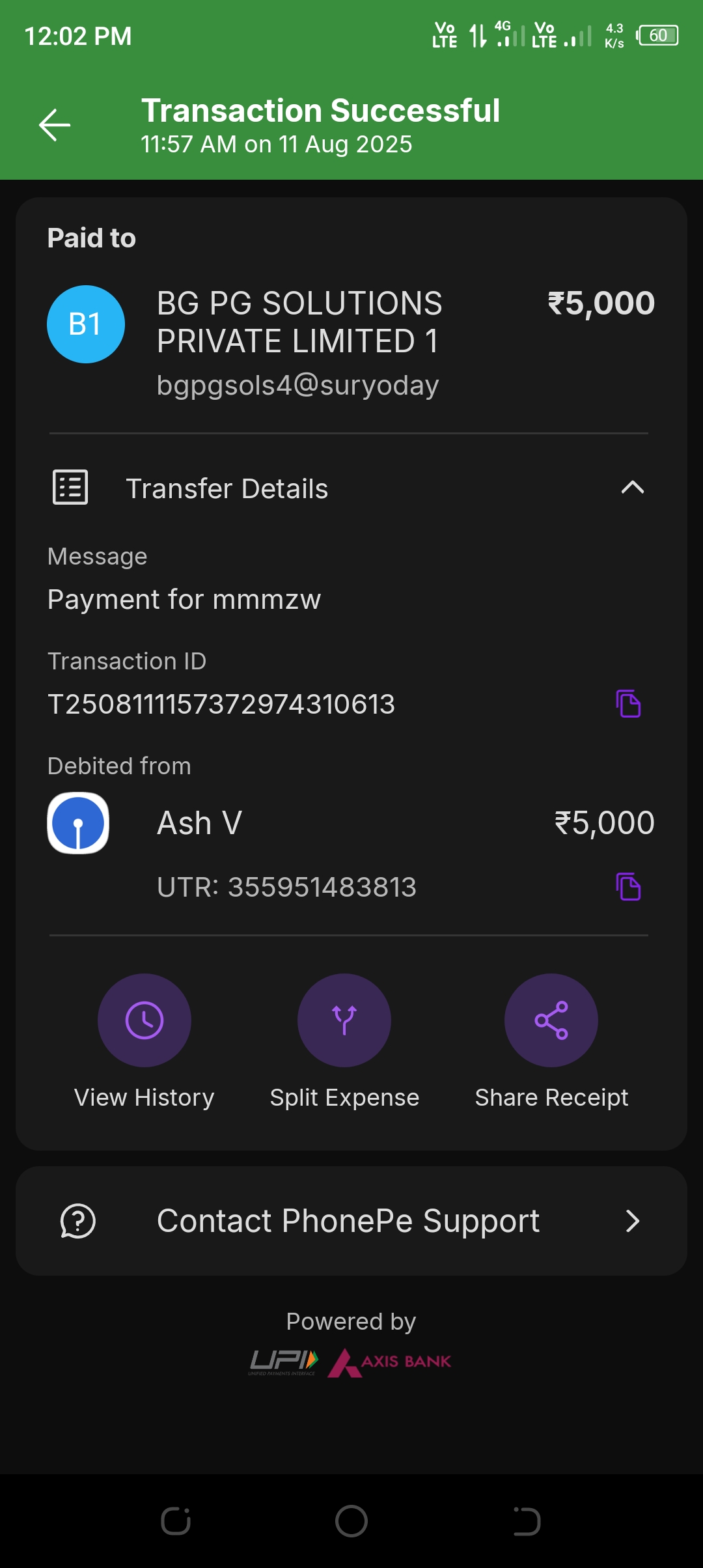Open BG PG SOLUTIONS payee details

tap(299, 324)
